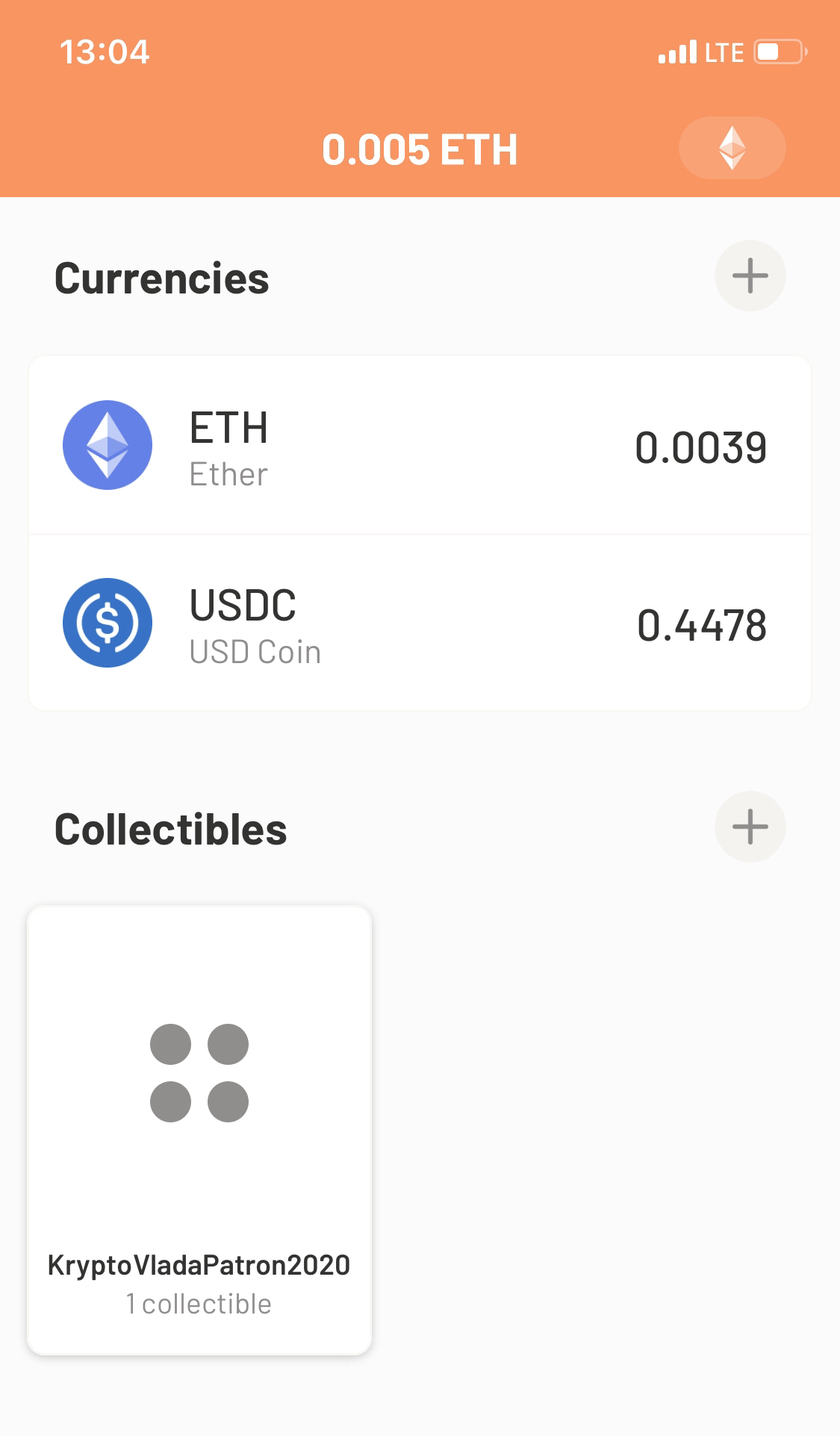
Task: Open the USDC USD Coin row
Action: (420, 624)
